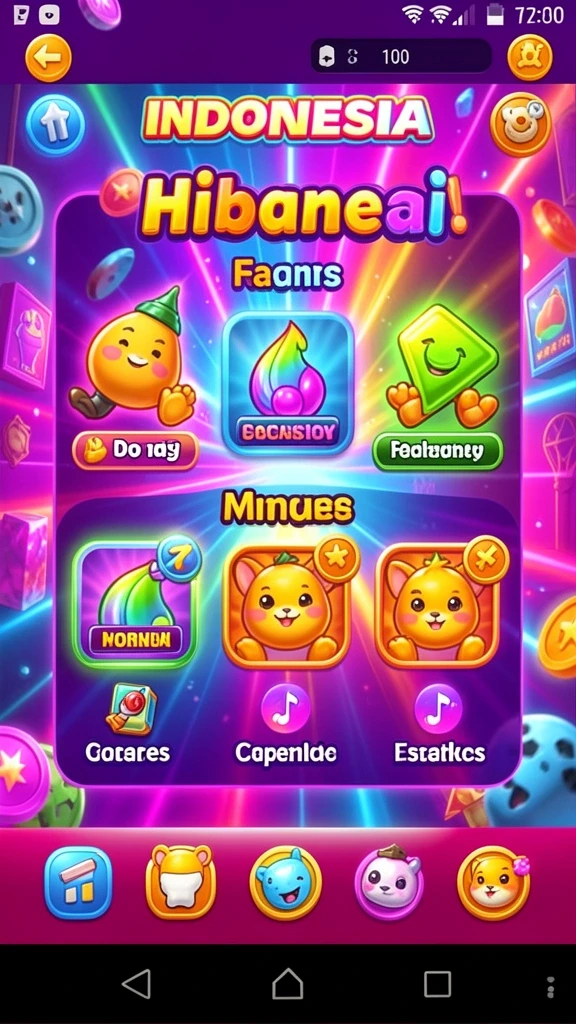The image size is (576, 1024).
Task: Go back with the yellow arrow button
Action: coord(48,57)
